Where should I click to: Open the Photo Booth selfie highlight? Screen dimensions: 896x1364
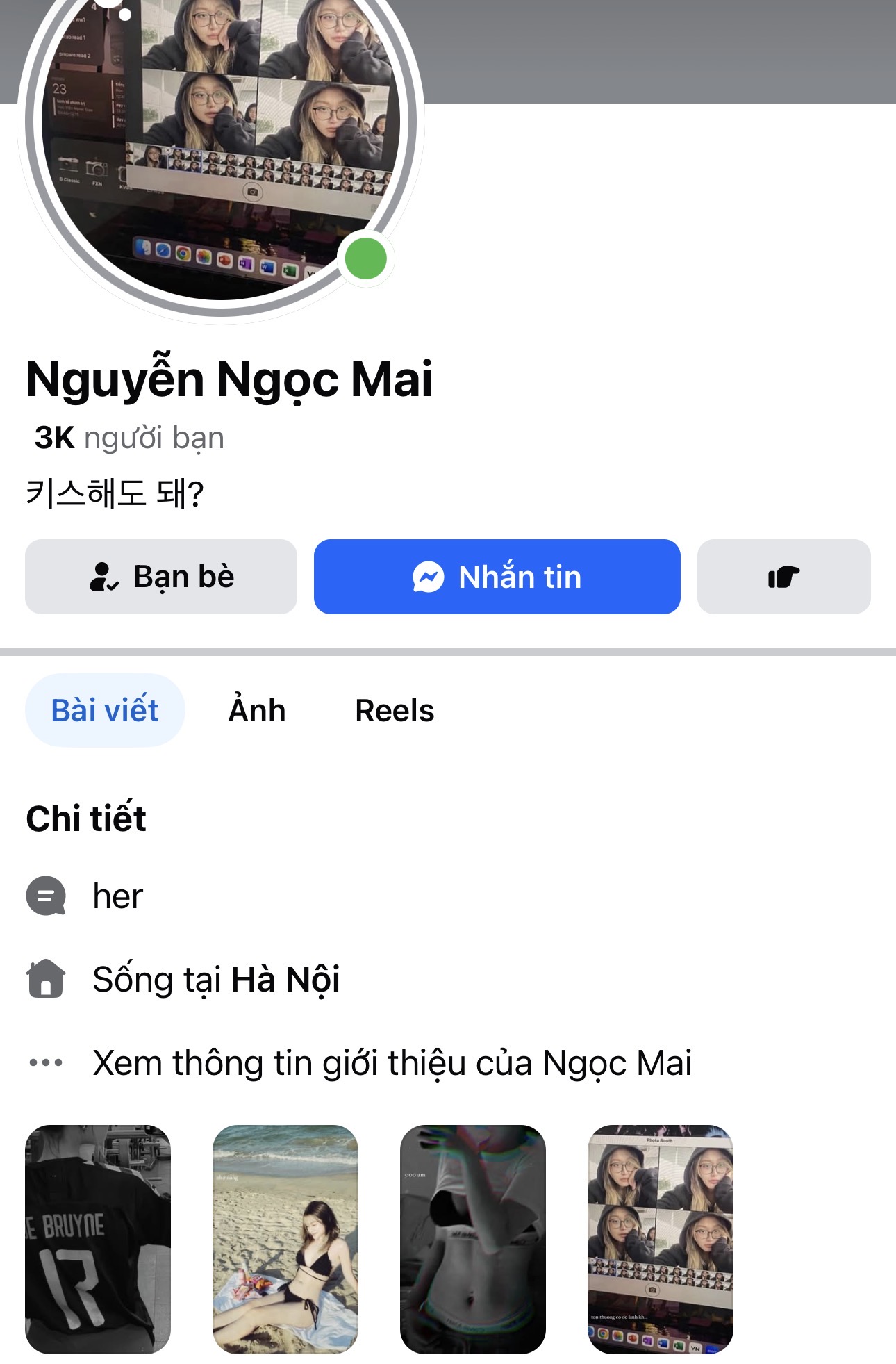[x=661, y=1239]
